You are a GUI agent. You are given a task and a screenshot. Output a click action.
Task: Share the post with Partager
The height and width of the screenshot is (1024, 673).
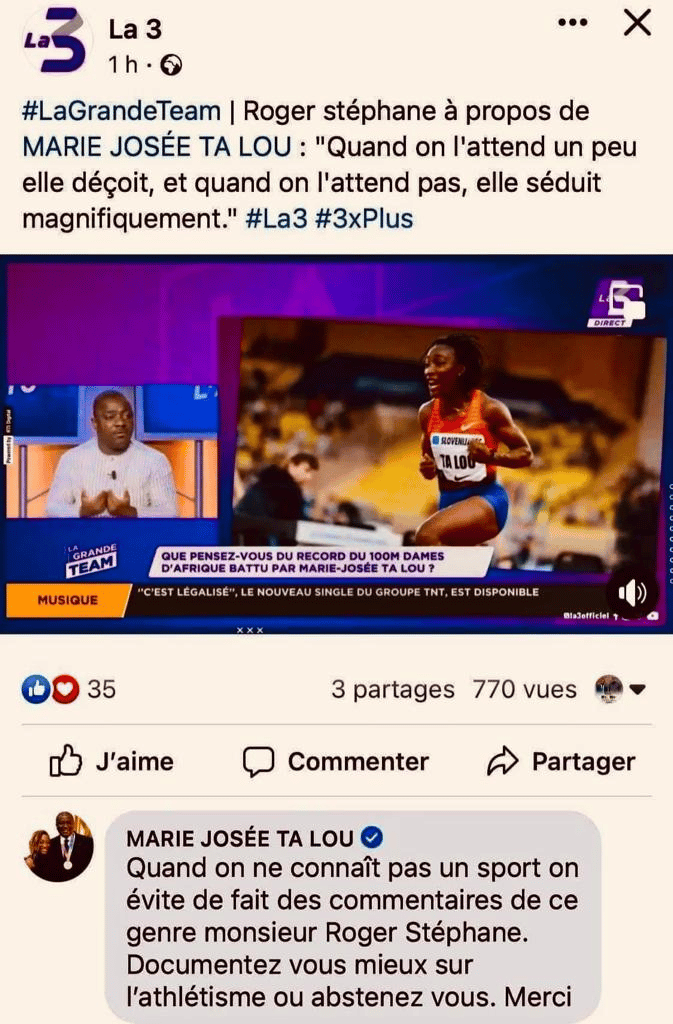[560, 762]
